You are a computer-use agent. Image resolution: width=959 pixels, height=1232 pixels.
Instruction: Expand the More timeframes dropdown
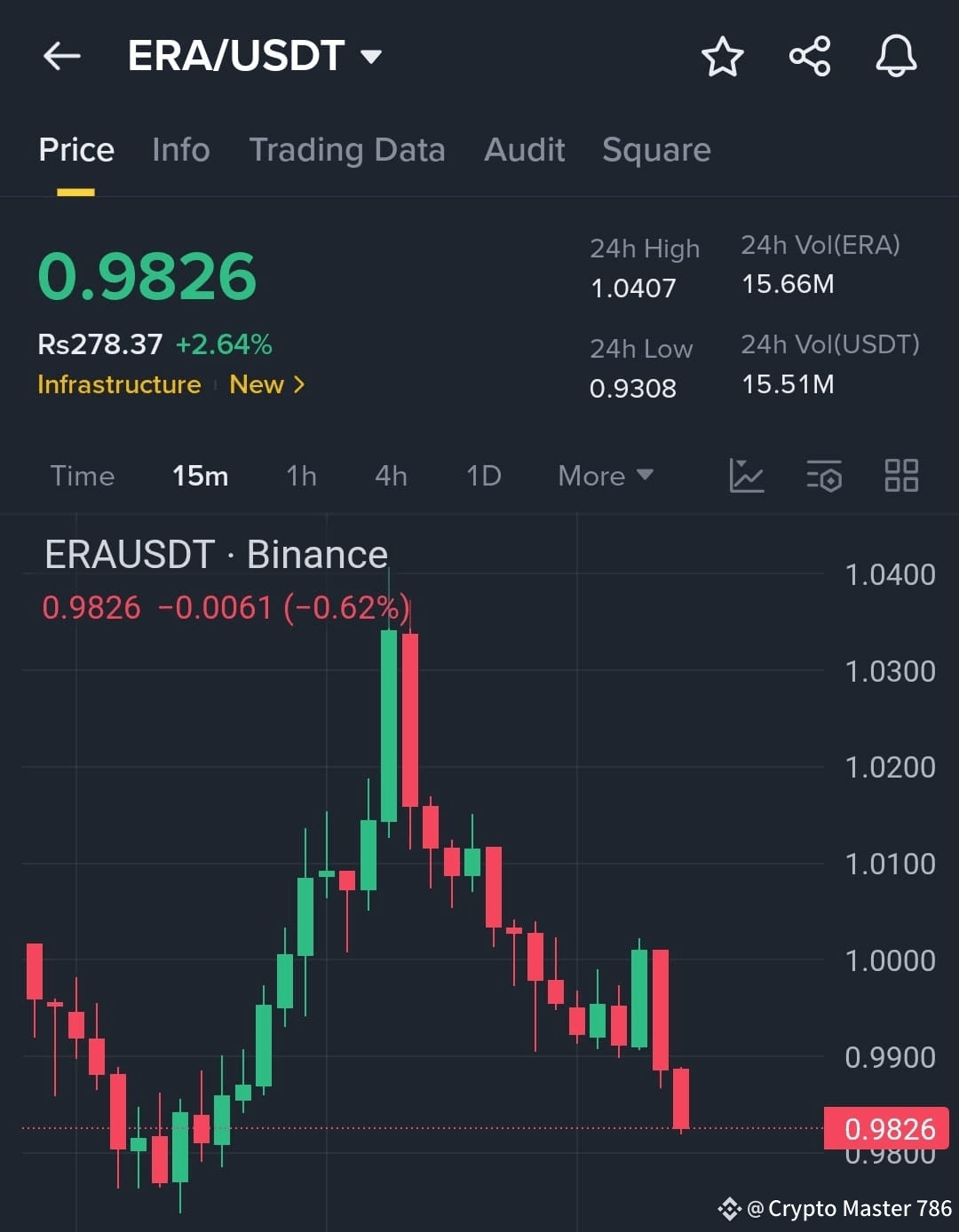(605, 477)
